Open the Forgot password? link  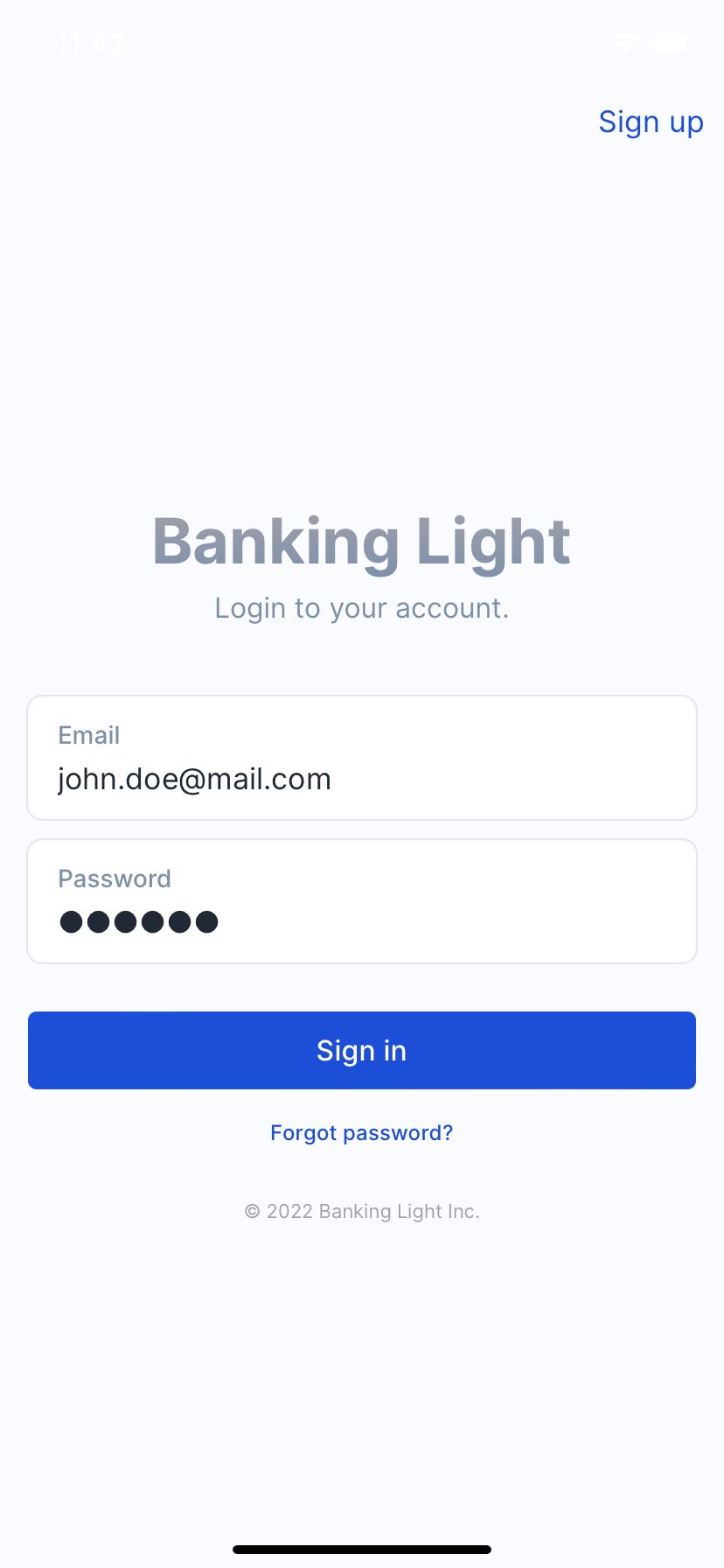(x=362, y=1133)
